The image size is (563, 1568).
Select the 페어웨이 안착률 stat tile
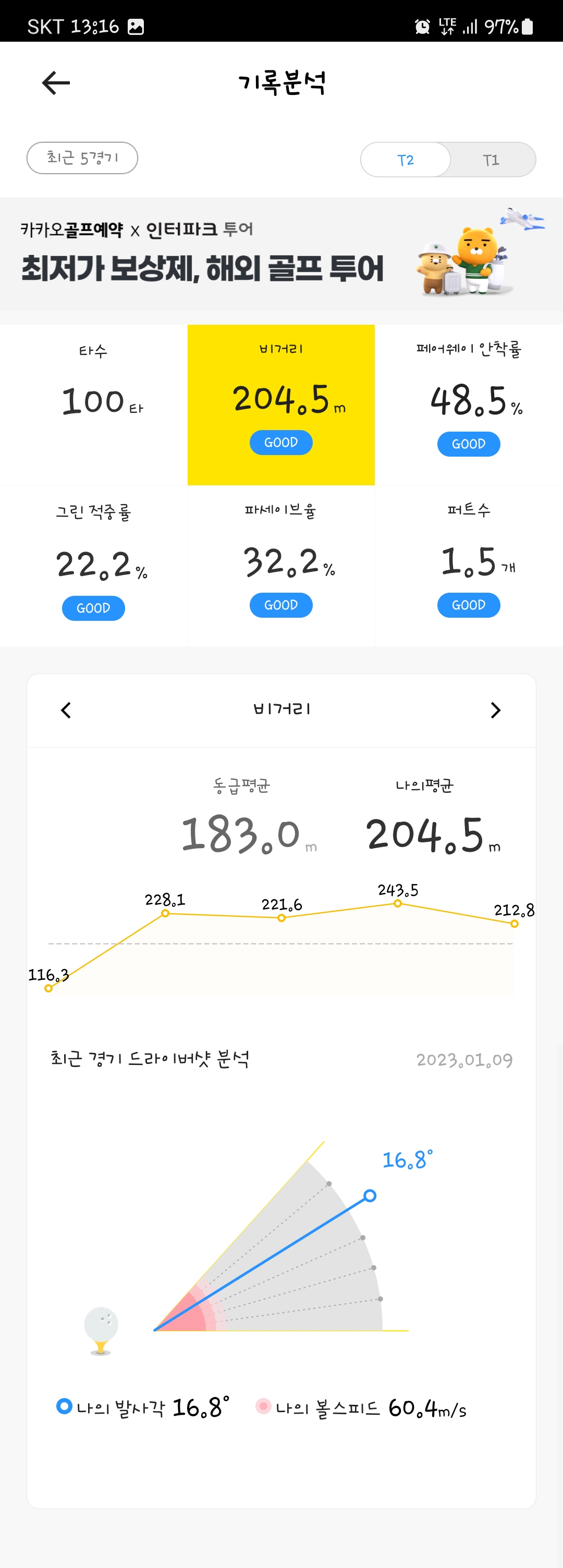(x=469, y=404)
